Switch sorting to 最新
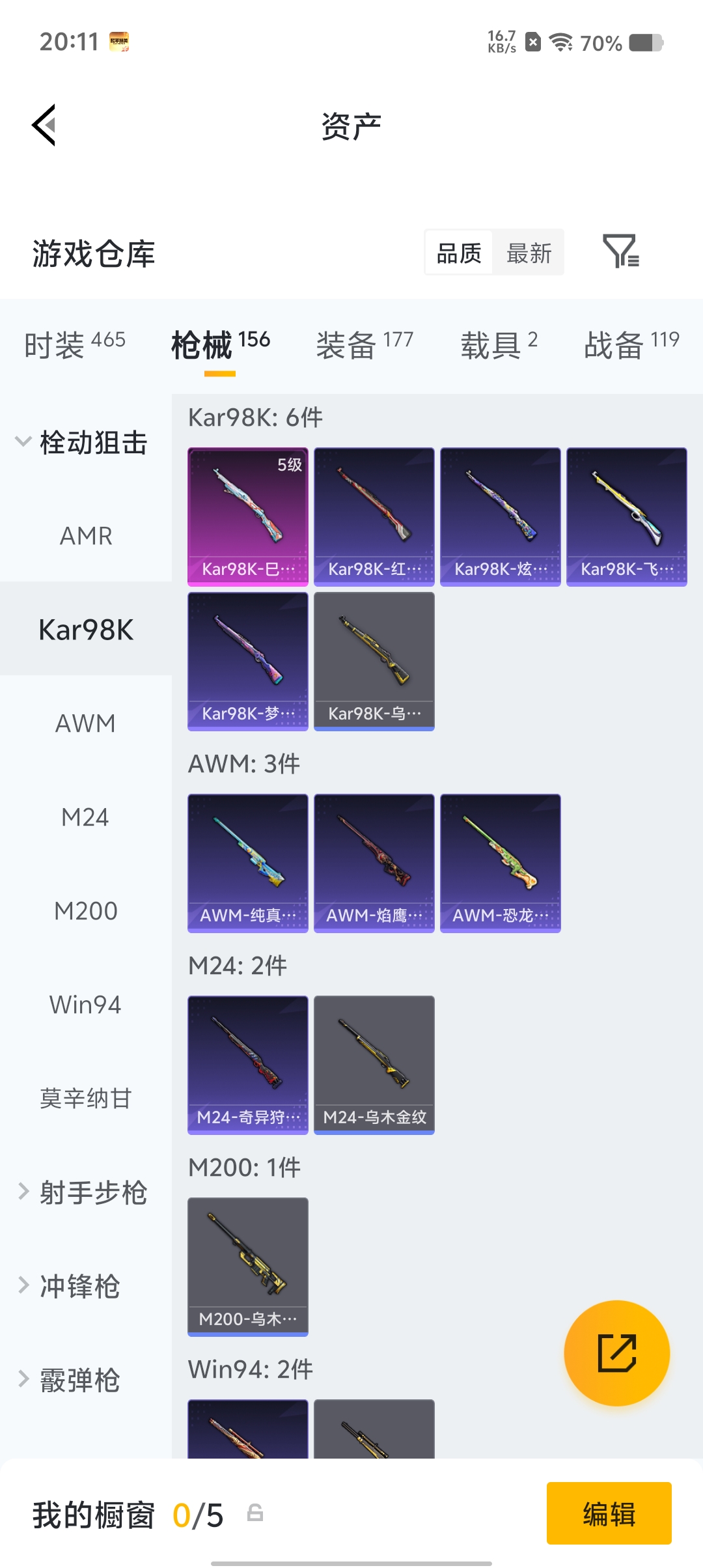 pyautogui.click(x=529, y=253)
